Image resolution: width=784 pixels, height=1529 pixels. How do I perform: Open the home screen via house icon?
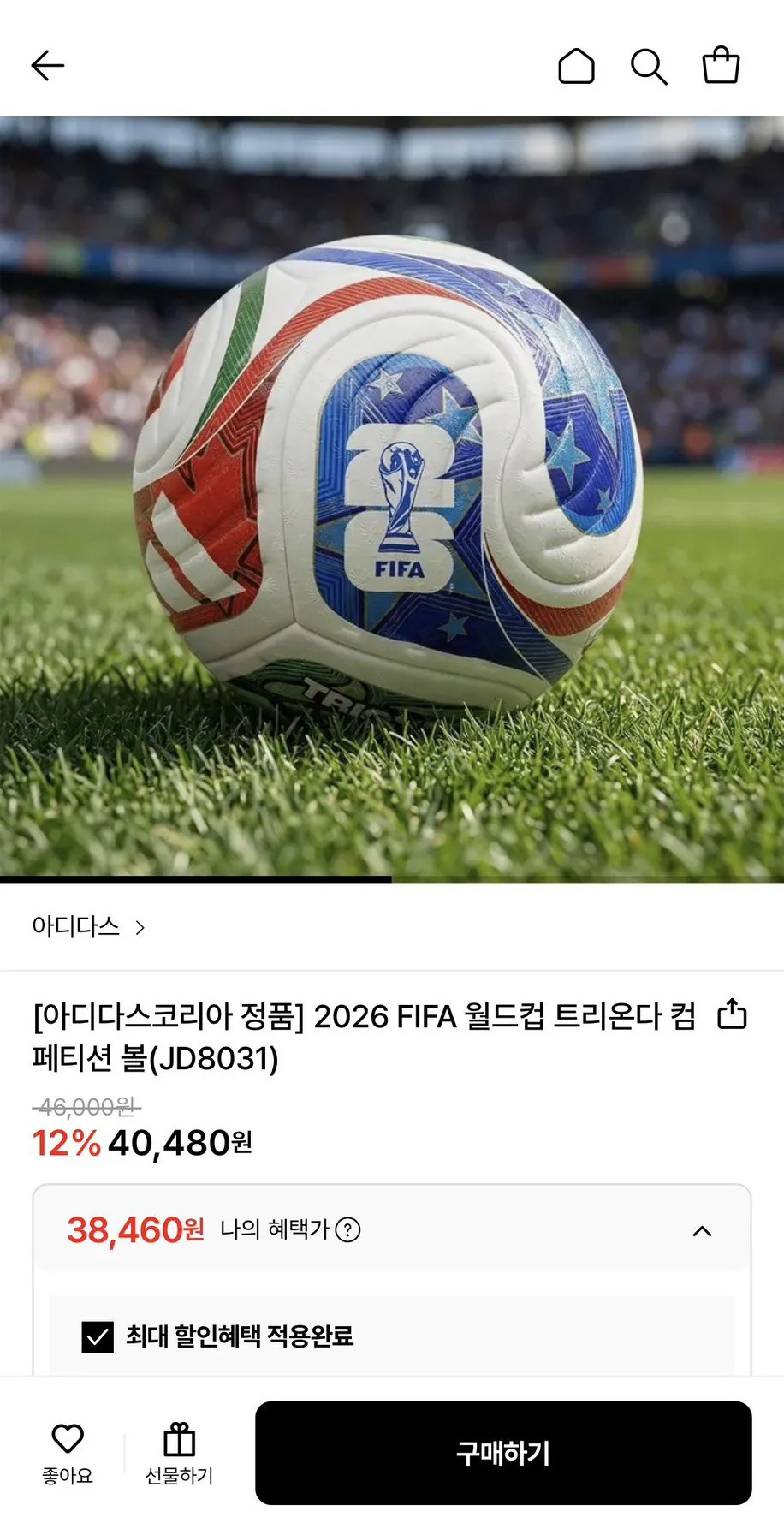click(577, 67)
